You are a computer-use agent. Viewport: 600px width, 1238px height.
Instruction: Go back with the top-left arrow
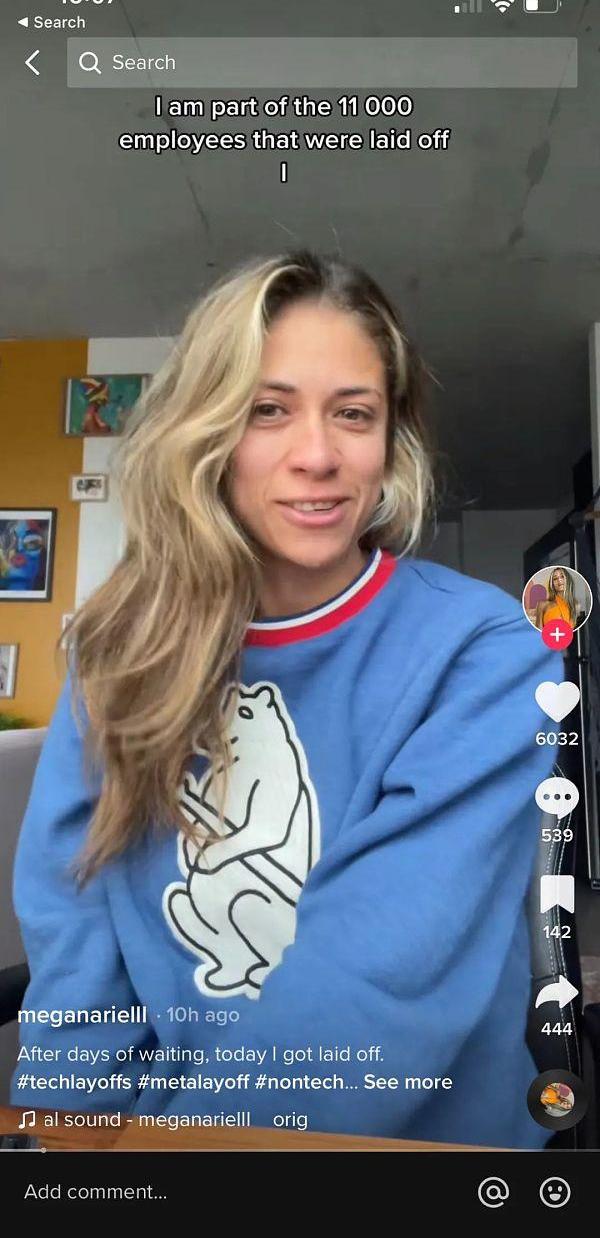33,63
